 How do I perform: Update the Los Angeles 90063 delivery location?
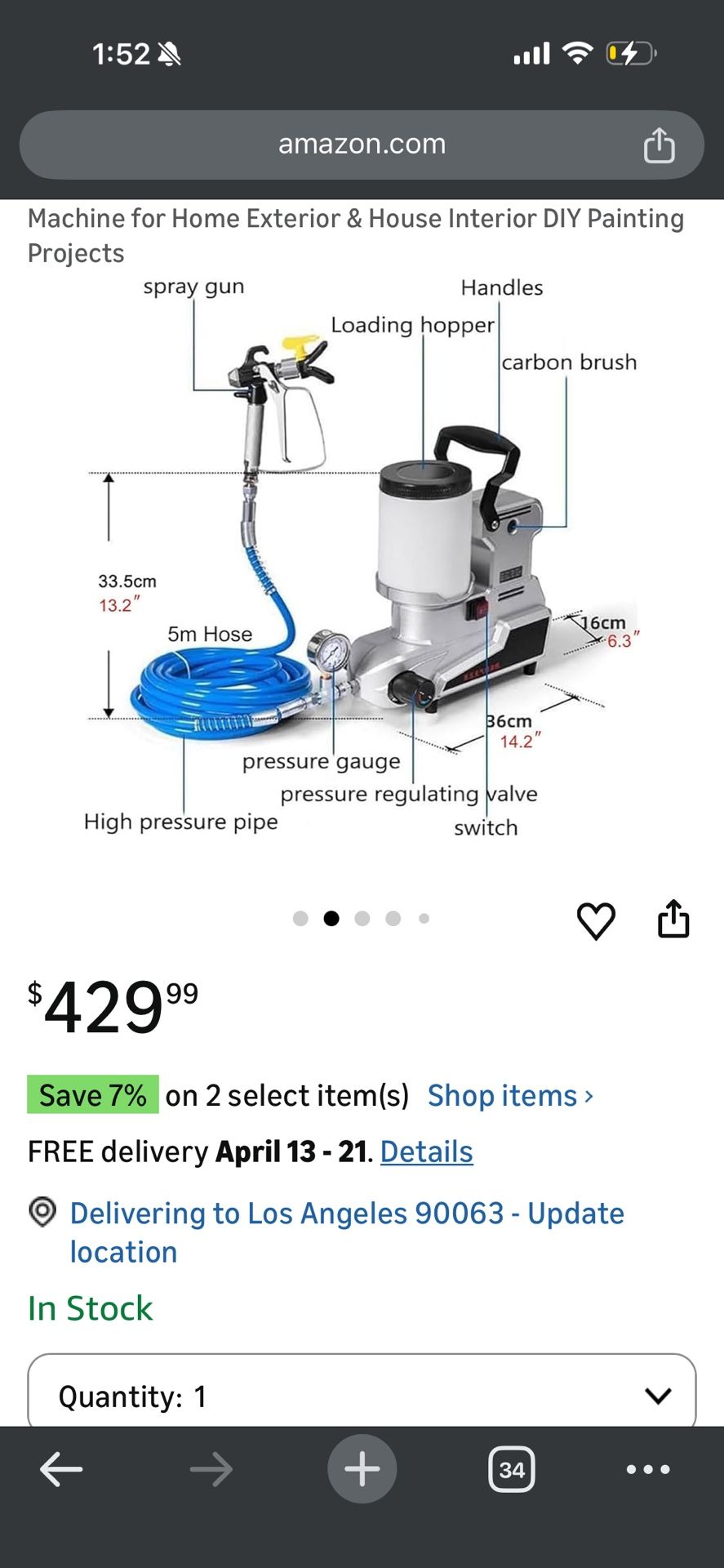click(x=346, y=1232)
